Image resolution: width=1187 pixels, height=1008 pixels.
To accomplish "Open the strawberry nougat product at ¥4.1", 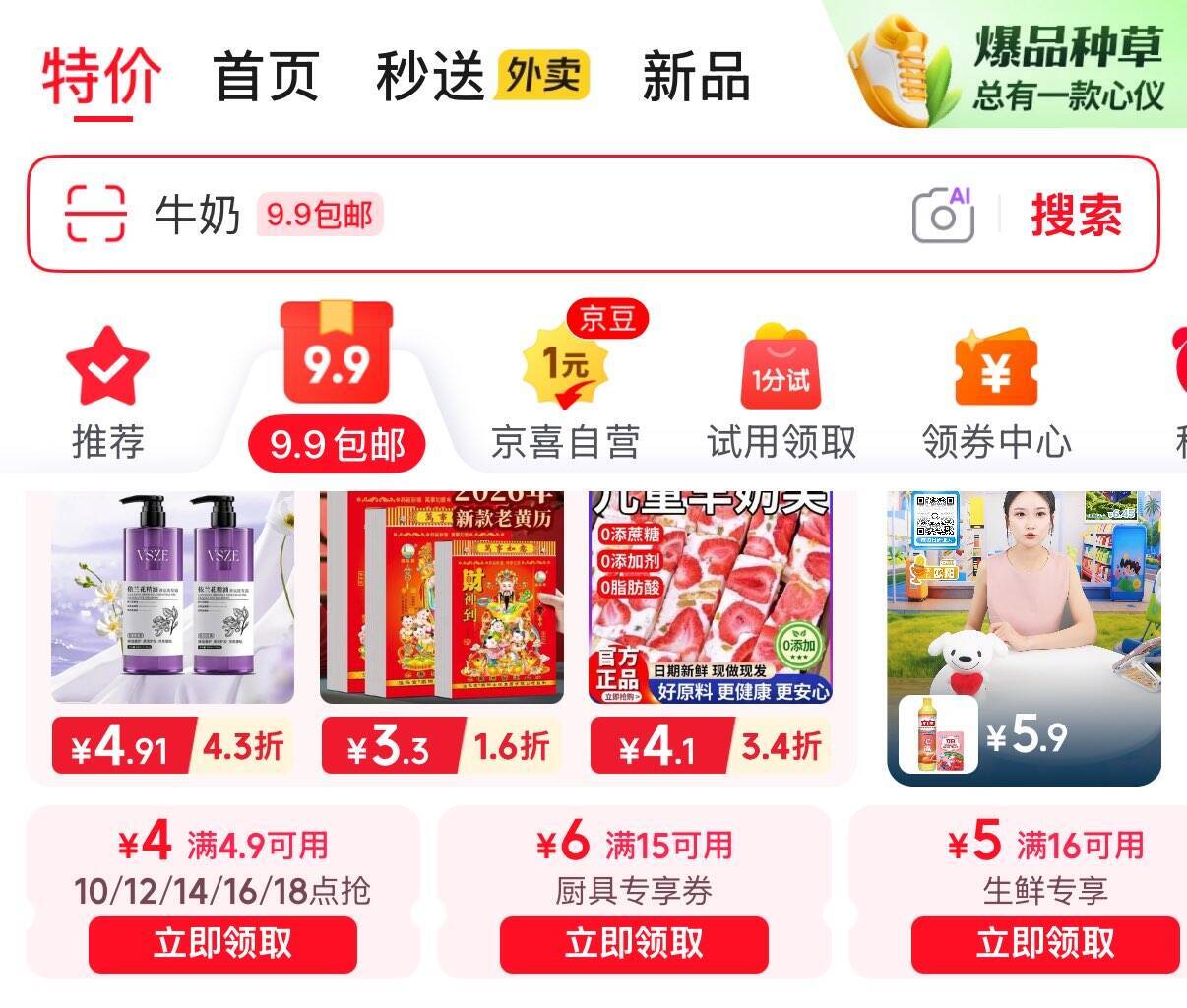I will click(710, 600).
